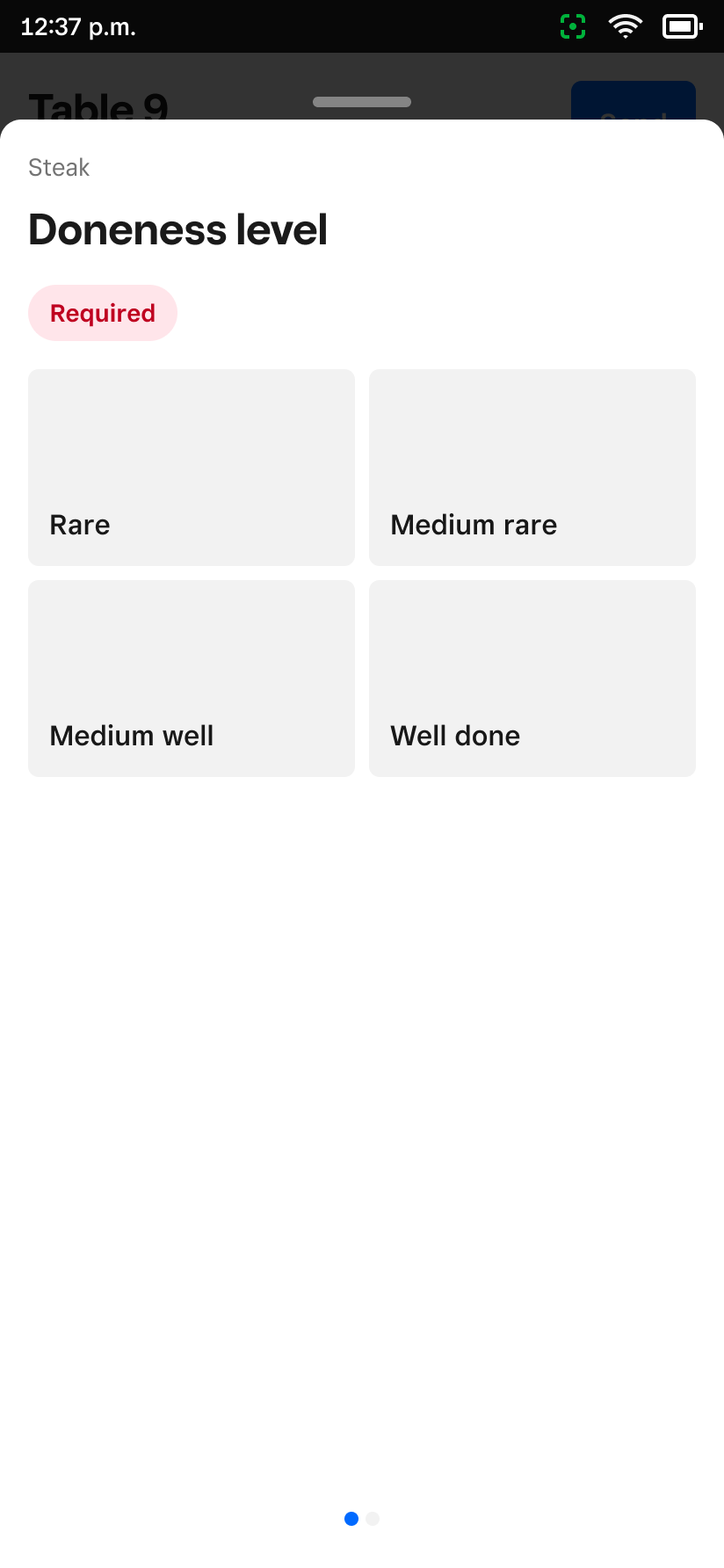Select the Rare doneness option
This screenshot has width=724, height=1568.
click(x=192, y=468)
